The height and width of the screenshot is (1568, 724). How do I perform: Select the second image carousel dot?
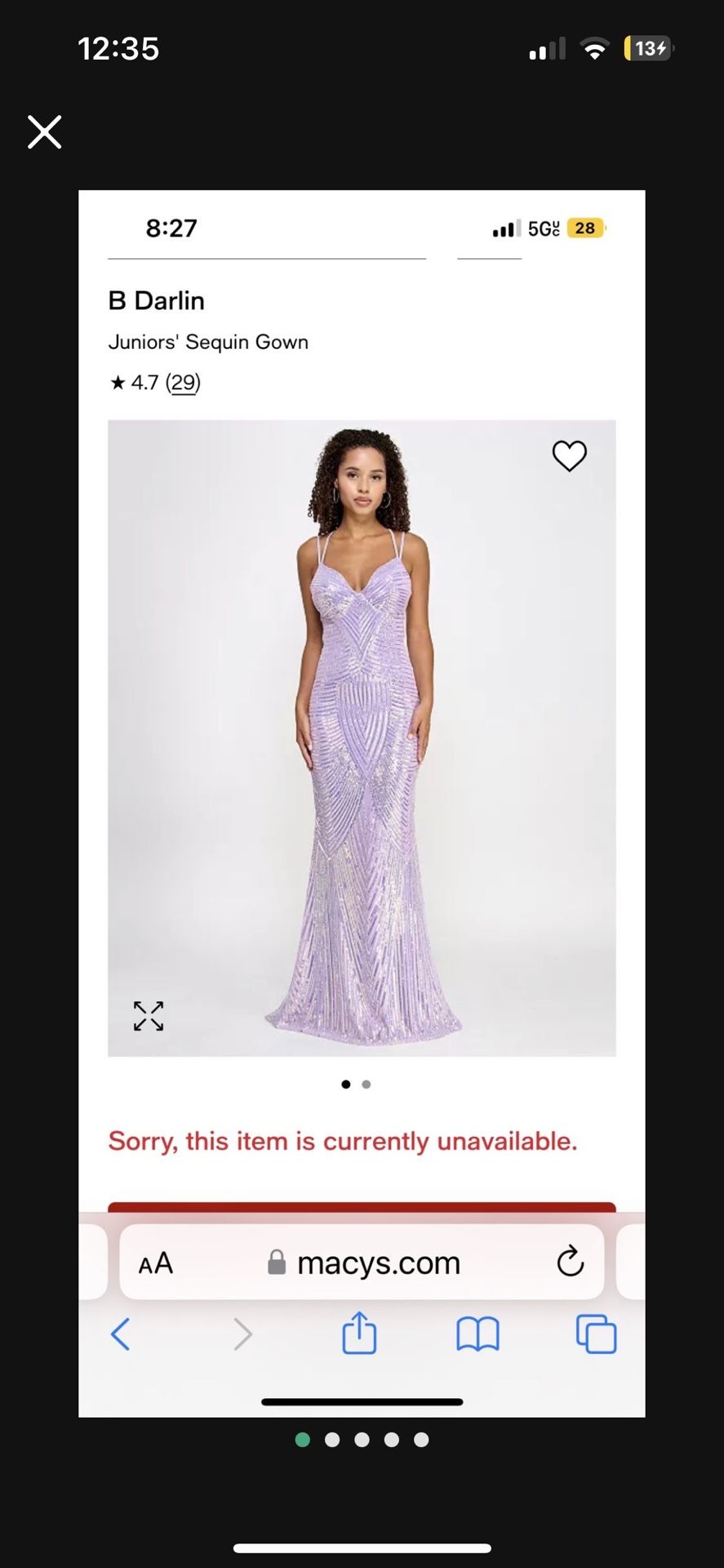366,1084
